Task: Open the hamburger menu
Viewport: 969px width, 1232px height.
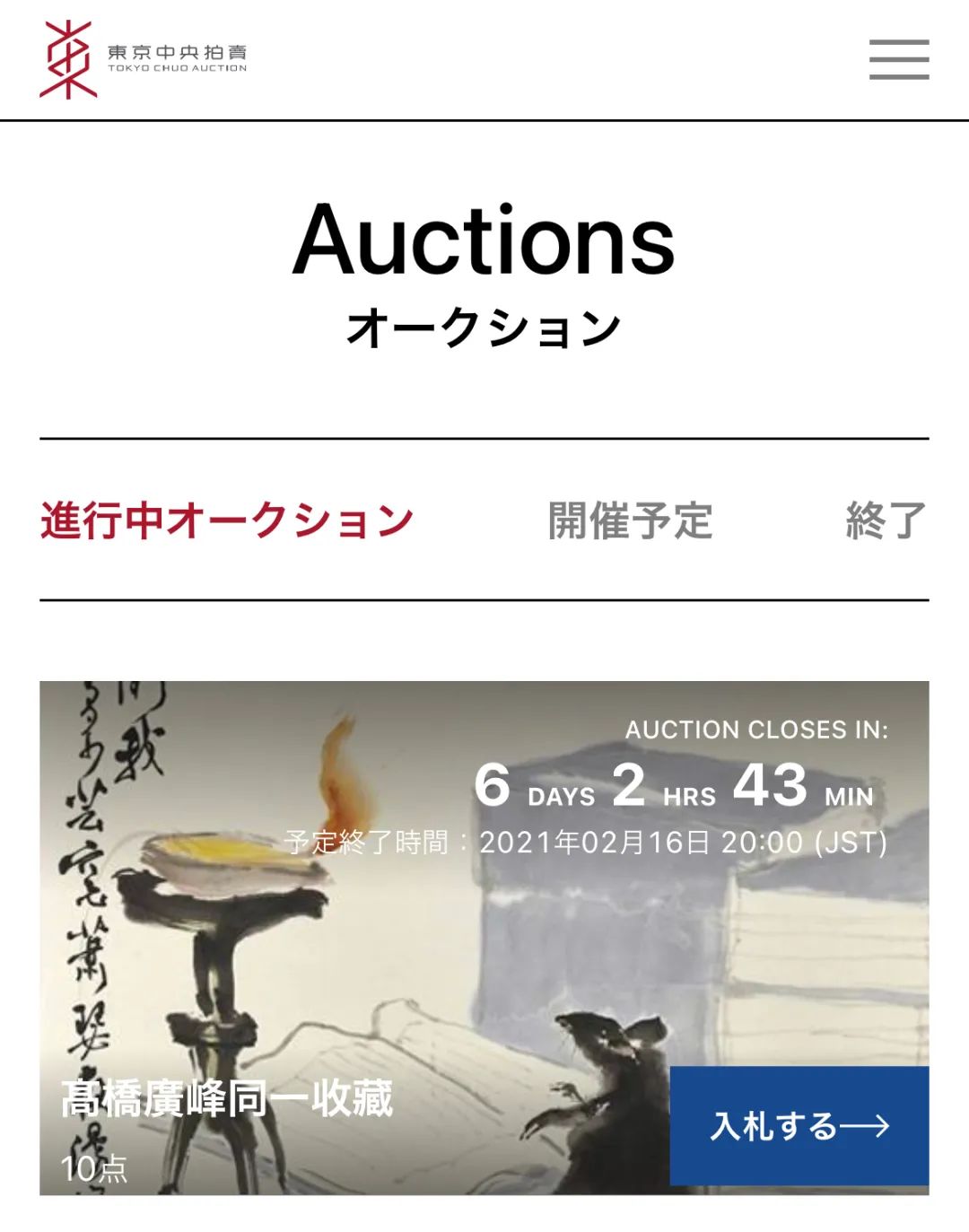Action: 898,59
